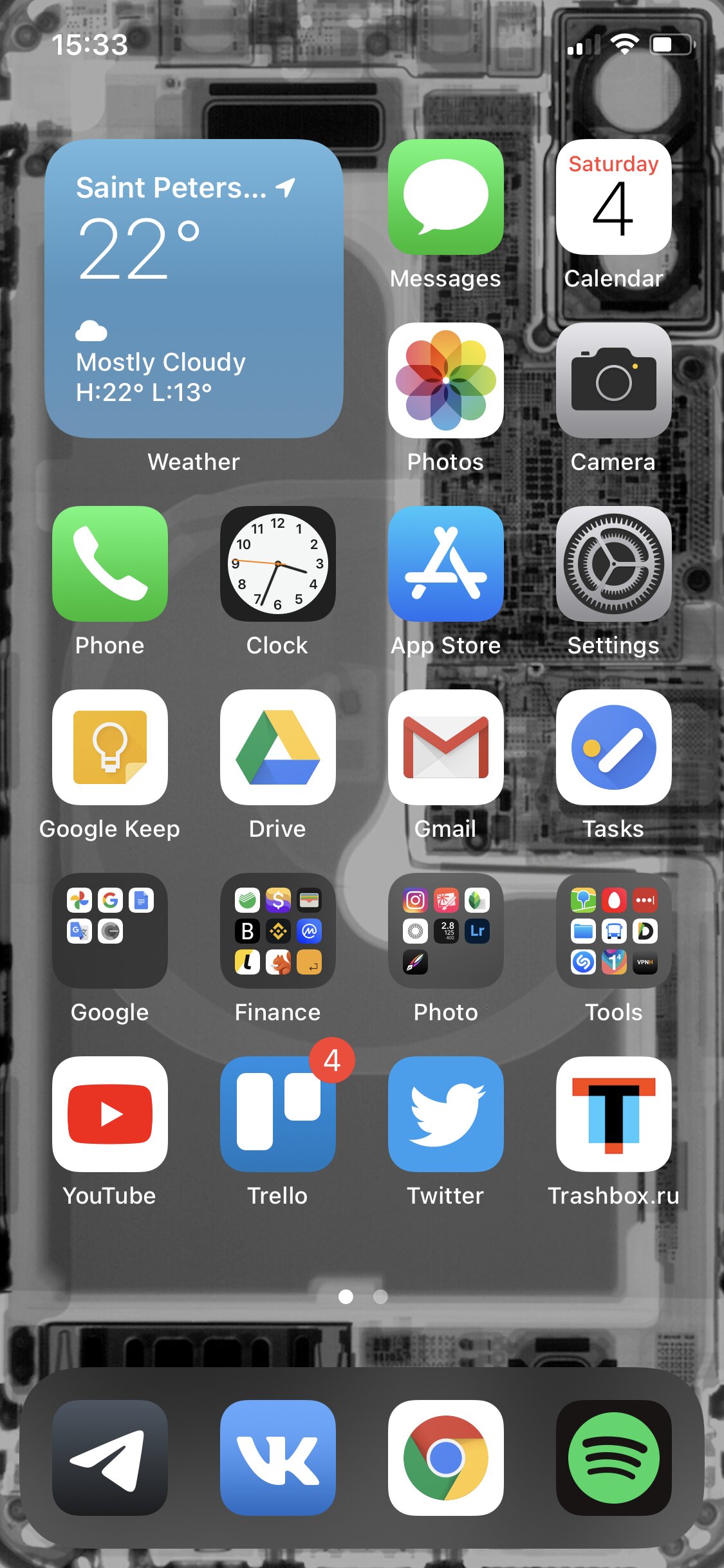This screenshot has height=1568, width=724.
Task: Open Google Keep
Action: click(110, 747)
